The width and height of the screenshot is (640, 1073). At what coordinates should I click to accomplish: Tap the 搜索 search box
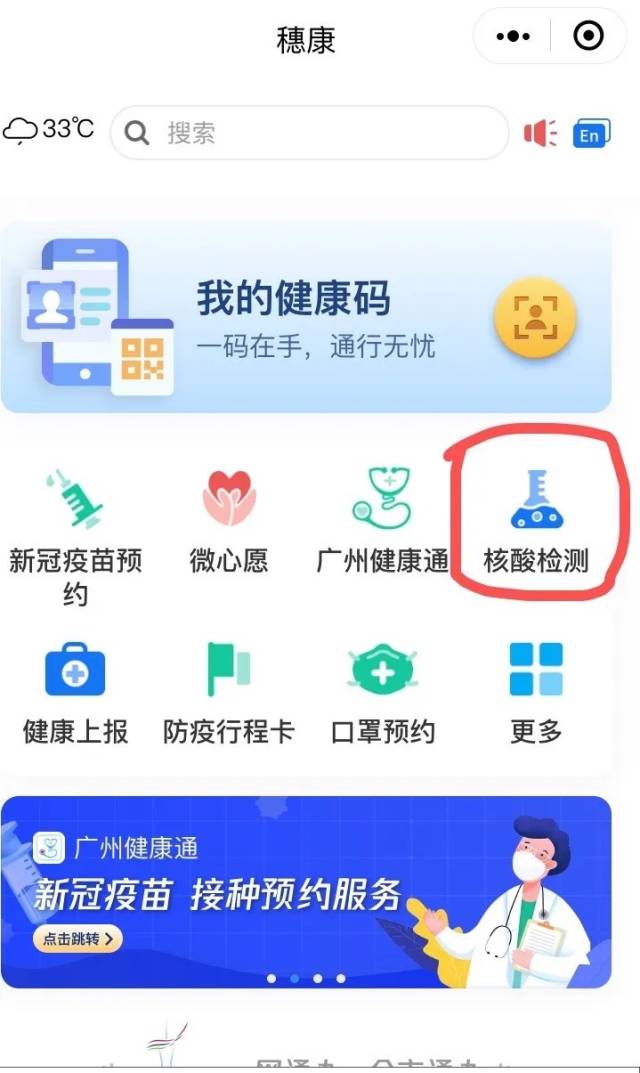point(310,133)
